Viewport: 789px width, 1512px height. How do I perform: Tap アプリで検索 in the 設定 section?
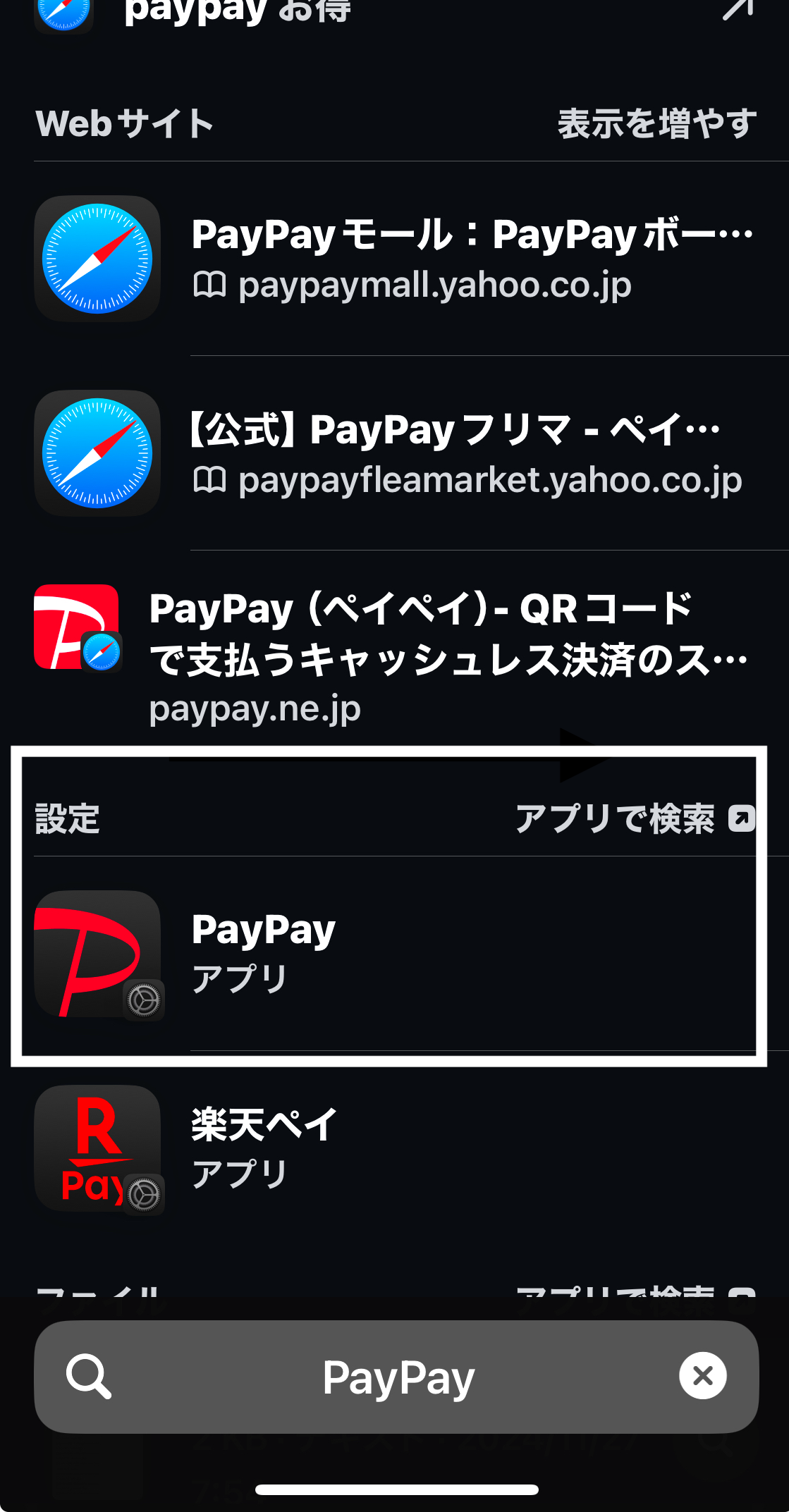point(635,819)
